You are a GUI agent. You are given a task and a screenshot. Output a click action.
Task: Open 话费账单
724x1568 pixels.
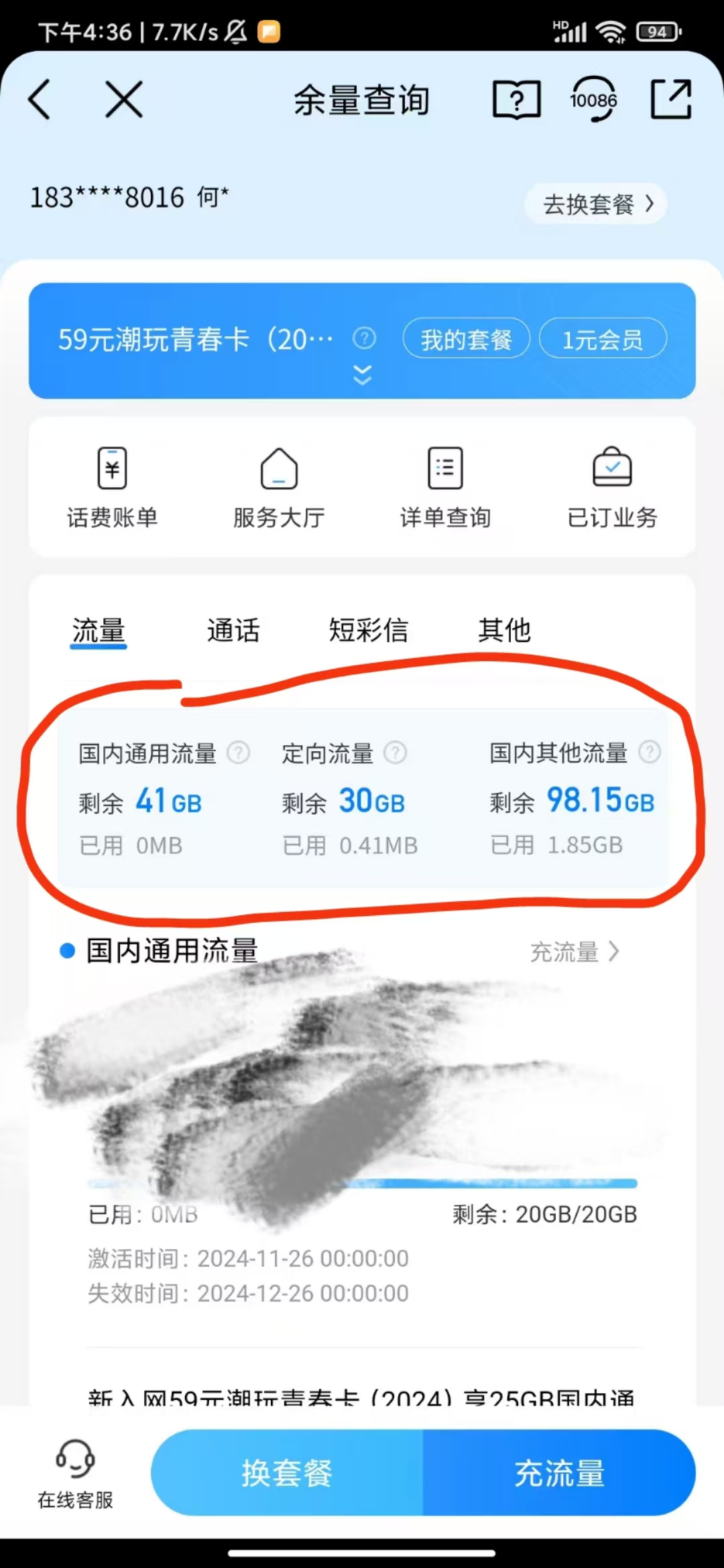pyautogui.click(x=112, y=488)
